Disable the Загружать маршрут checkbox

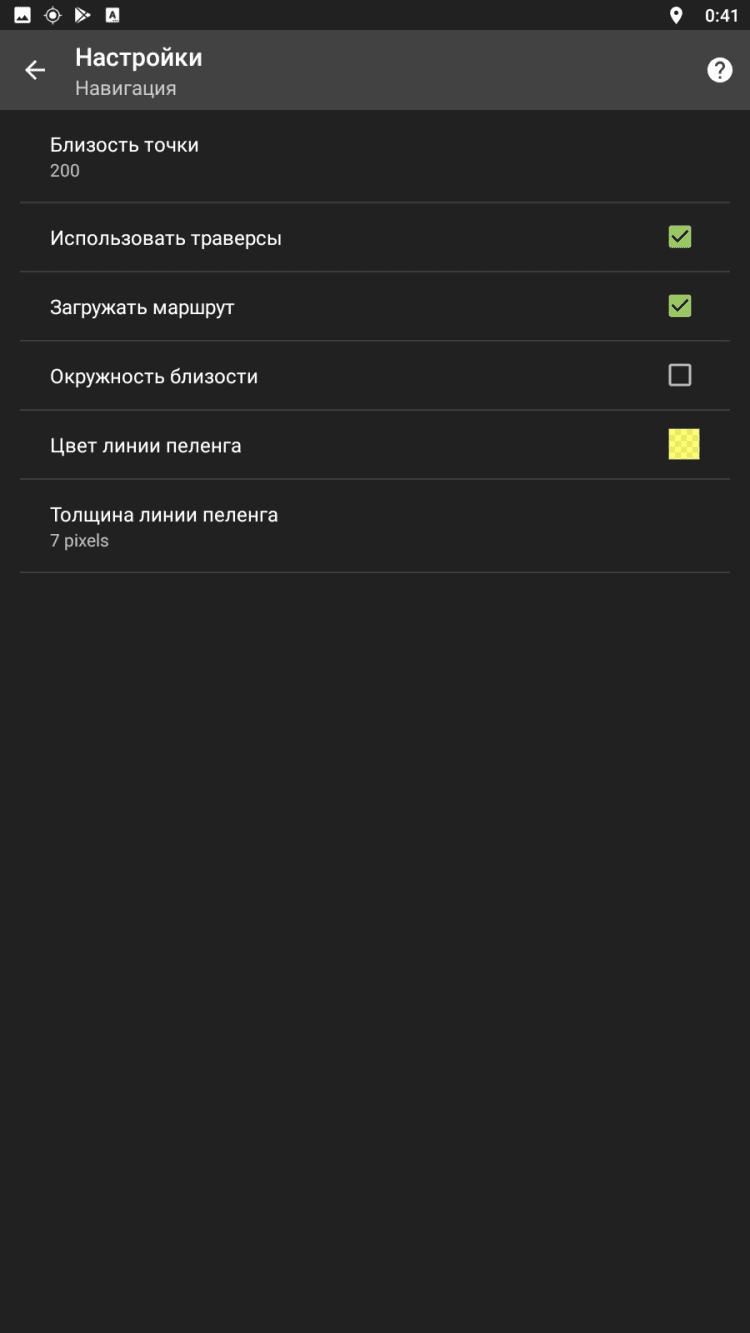[x=679, y=306]
